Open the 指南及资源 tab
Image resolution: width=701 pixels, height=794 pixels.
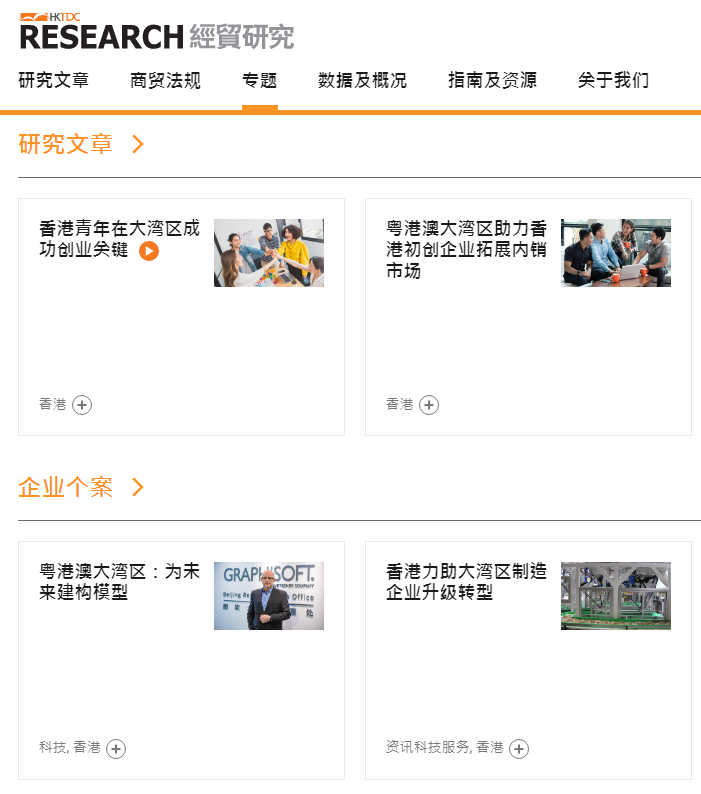tap(492, 81)
